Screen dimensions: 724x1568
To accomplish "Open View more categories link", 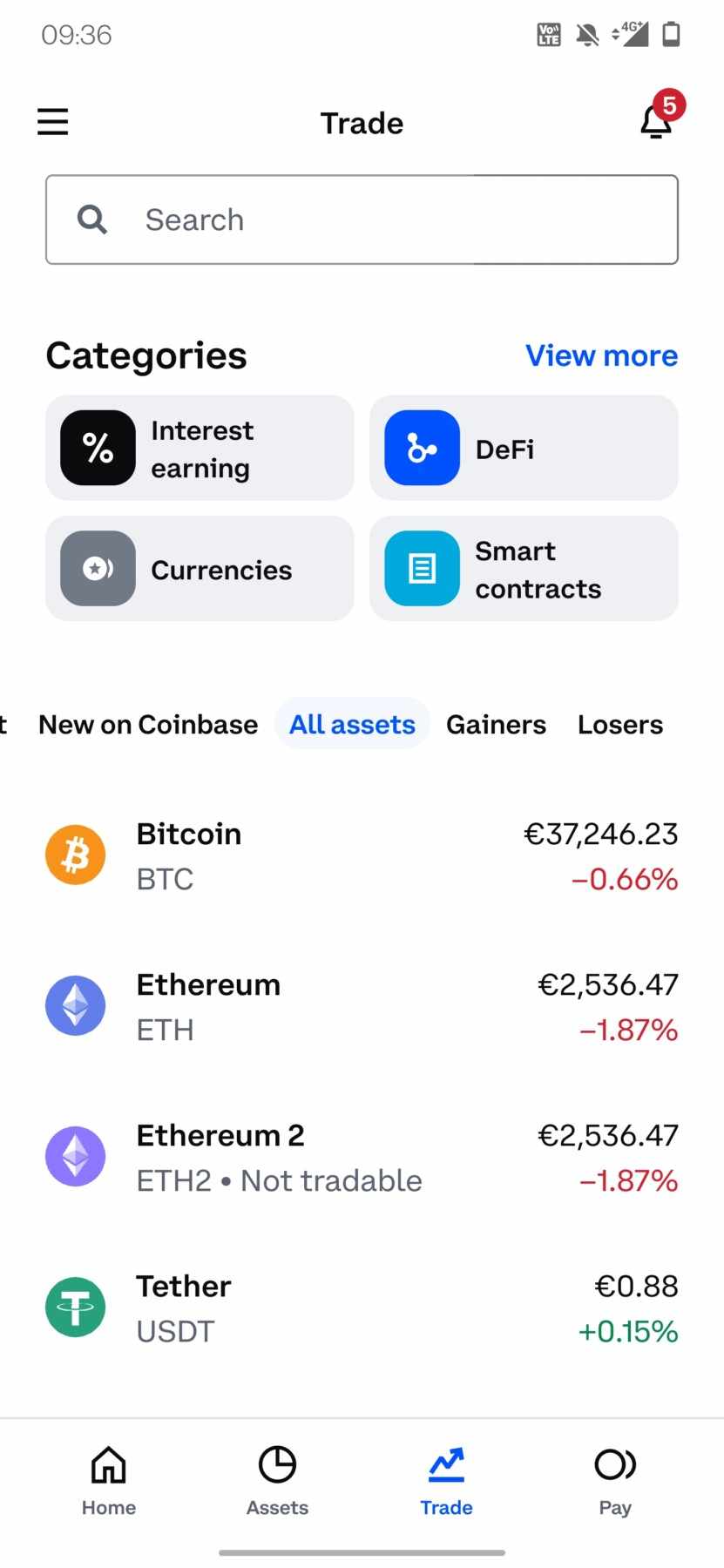I will (x=601, y=355).
